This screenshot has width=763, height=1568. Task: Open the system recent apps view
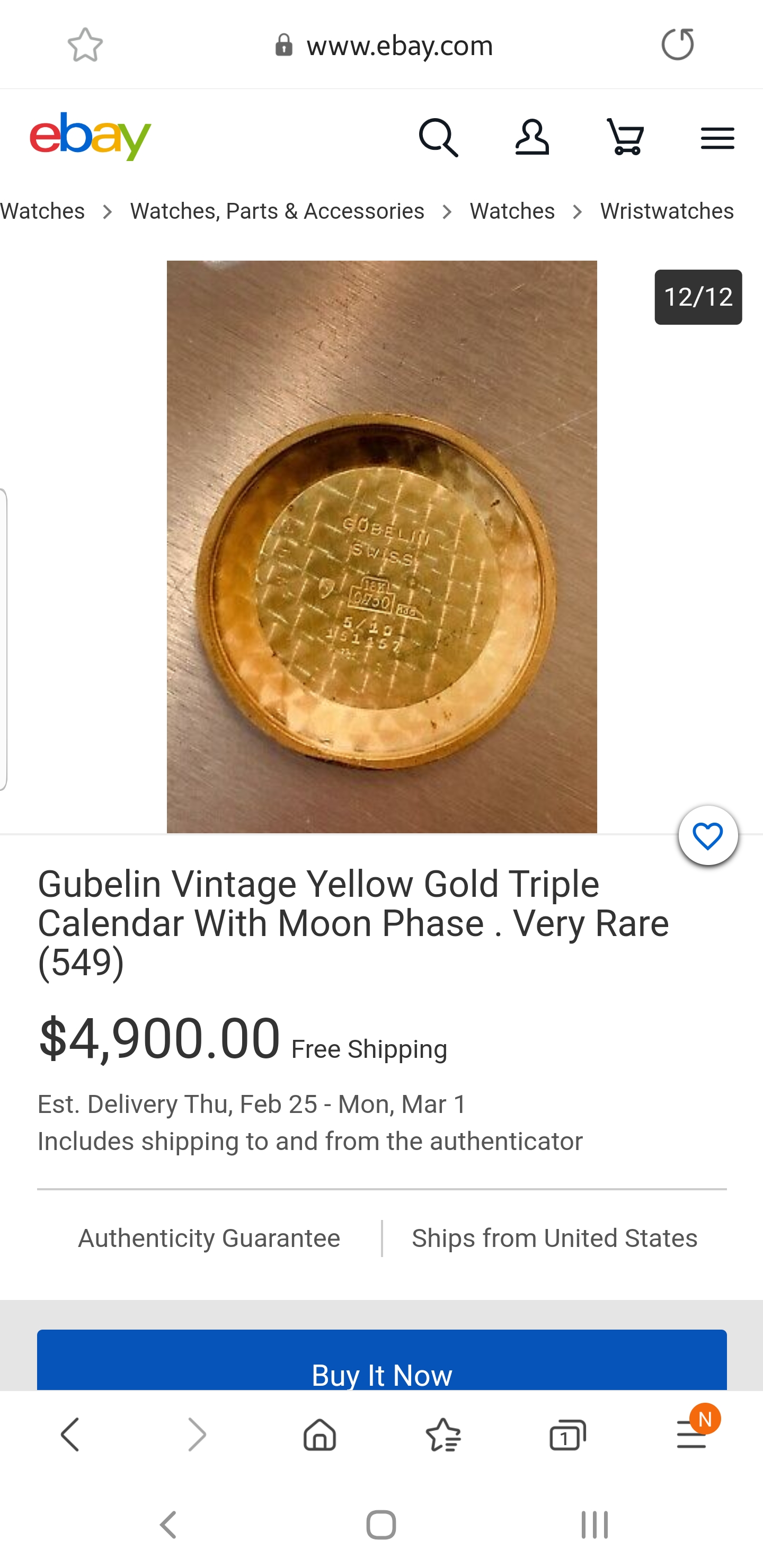(595, 1525)
